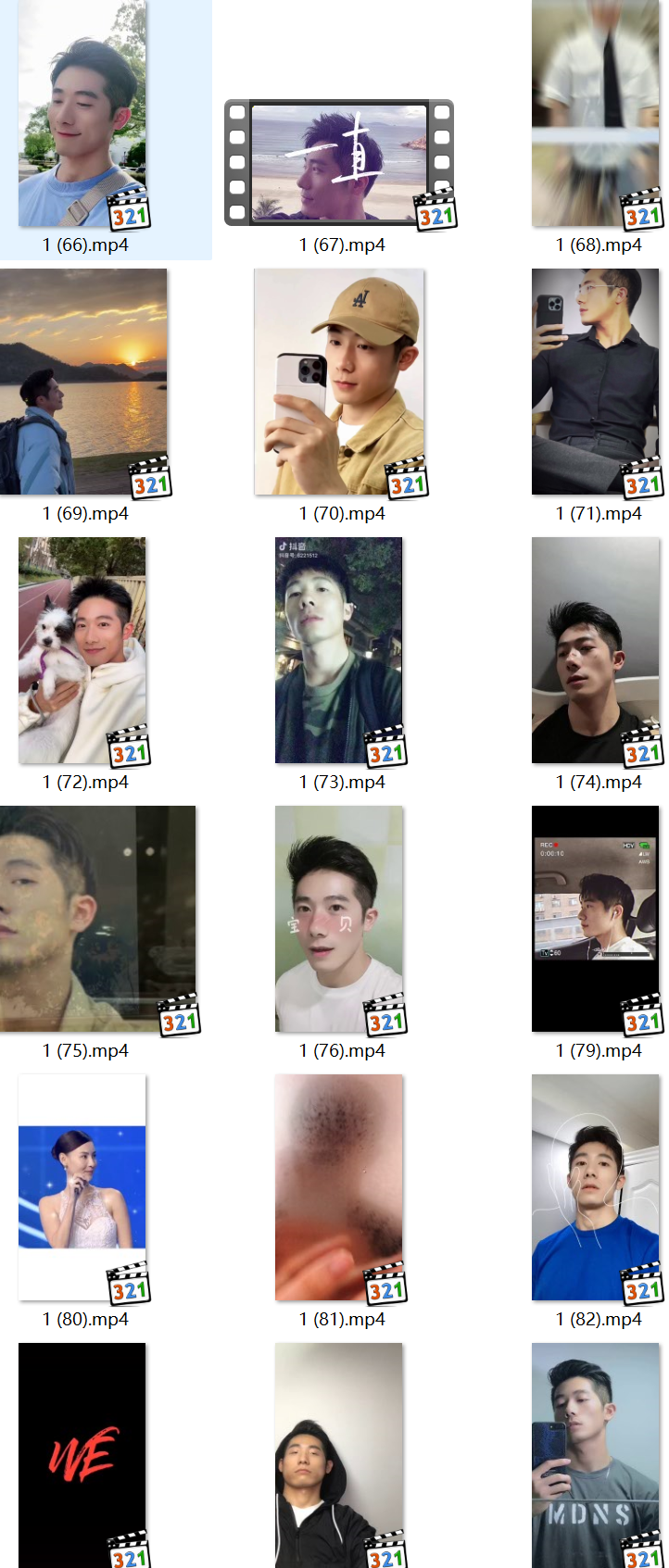Open the file 1 (74).mp4

pos(596,650)
